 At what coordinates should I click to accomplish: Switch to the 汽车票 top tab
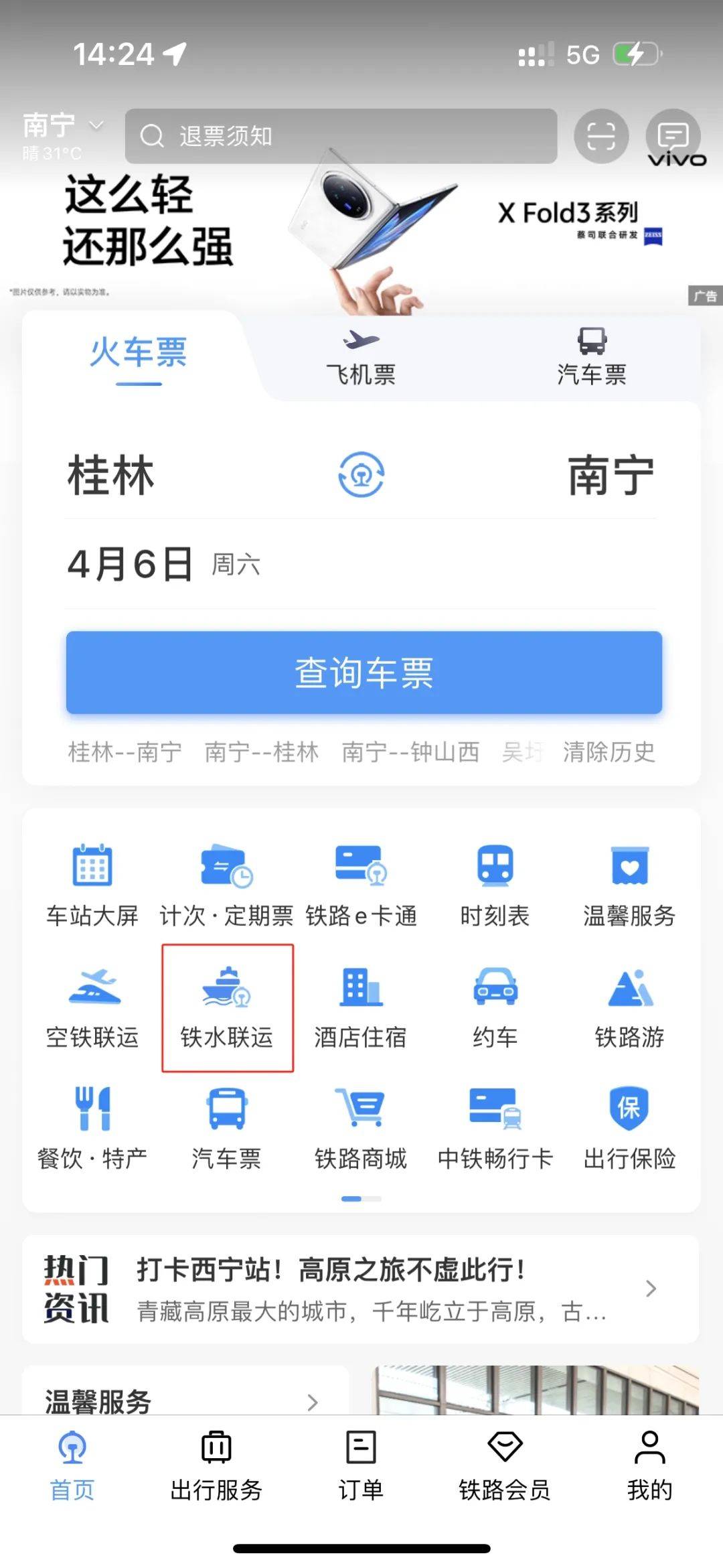point(592,358)
